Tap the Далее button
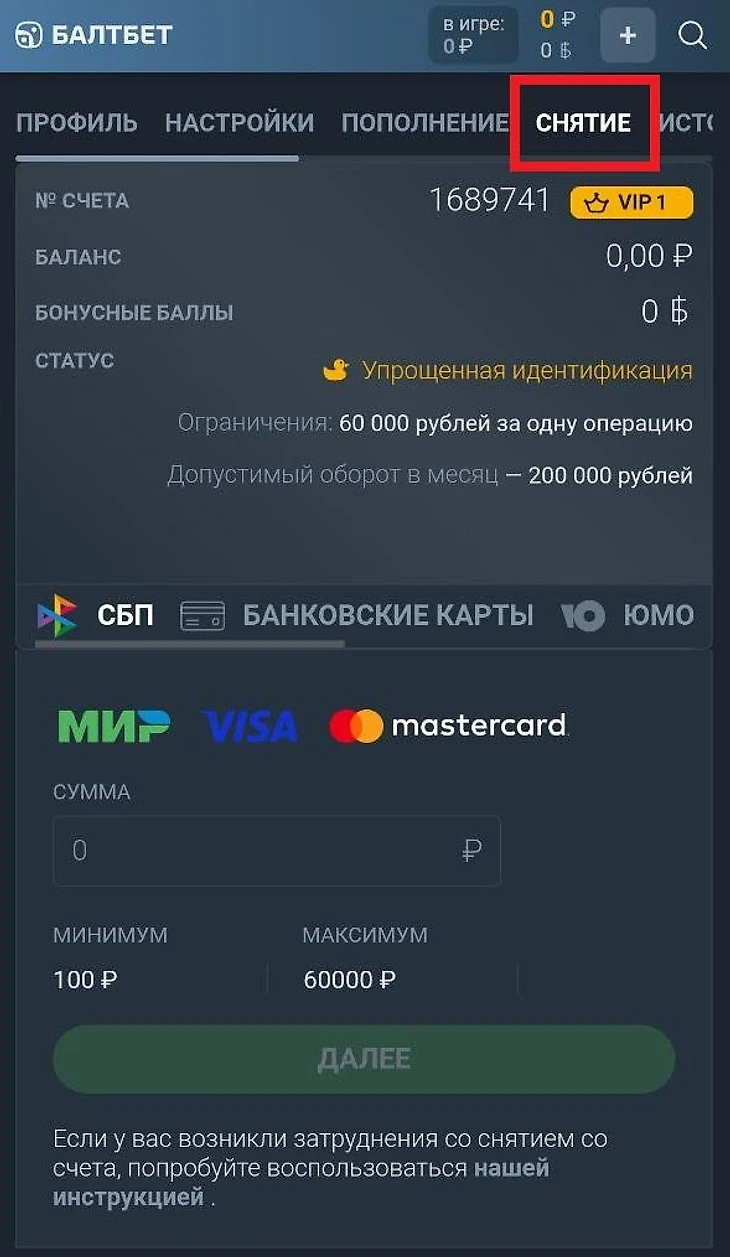This screenshot has height=1257, width=730. (x=364, y=1059)
